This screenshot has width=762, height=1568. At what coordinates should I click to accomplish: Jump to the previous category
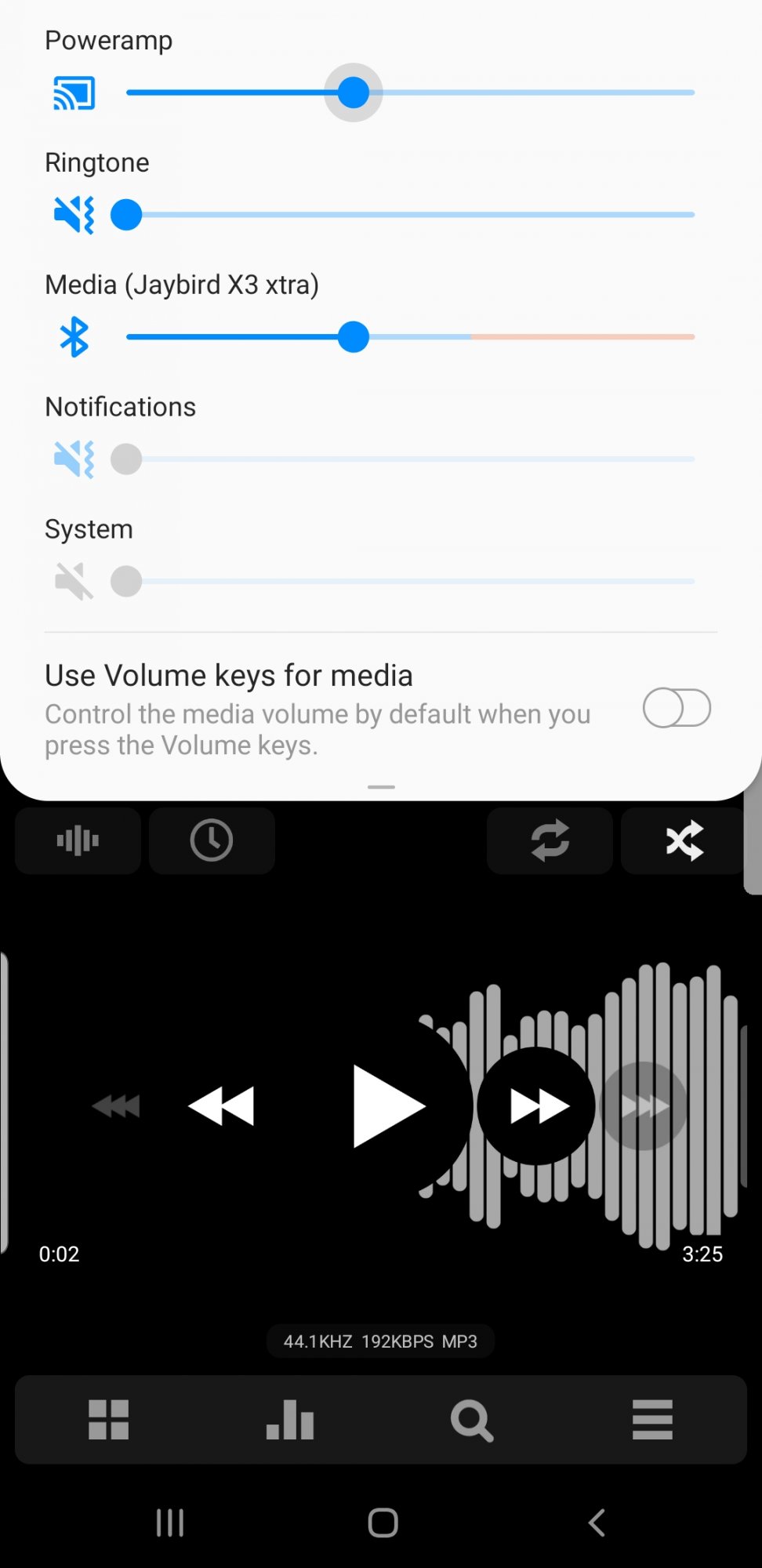tap(116, 1106)
